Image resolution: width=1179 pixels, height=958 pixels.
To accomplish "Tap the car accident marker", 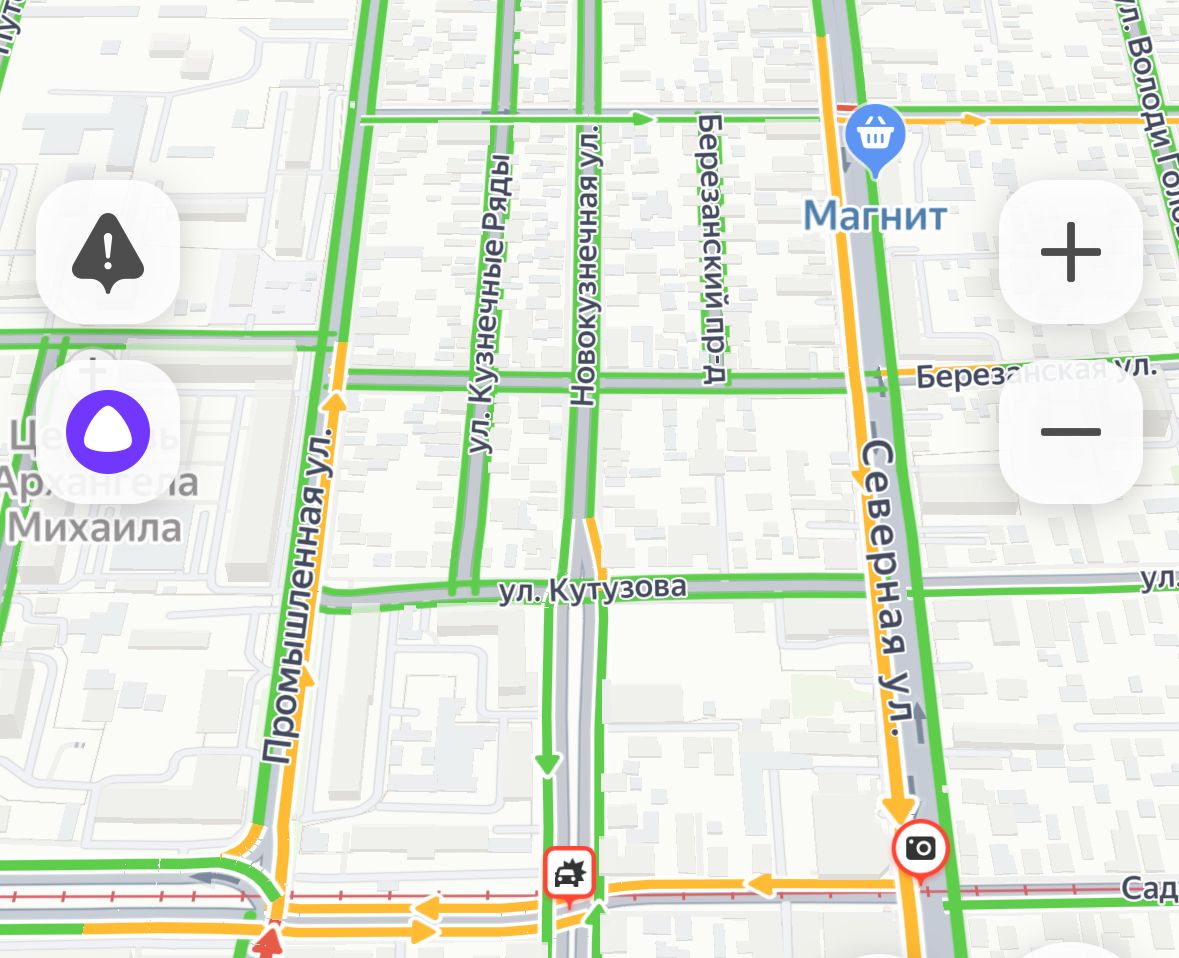I will point(570,873).
